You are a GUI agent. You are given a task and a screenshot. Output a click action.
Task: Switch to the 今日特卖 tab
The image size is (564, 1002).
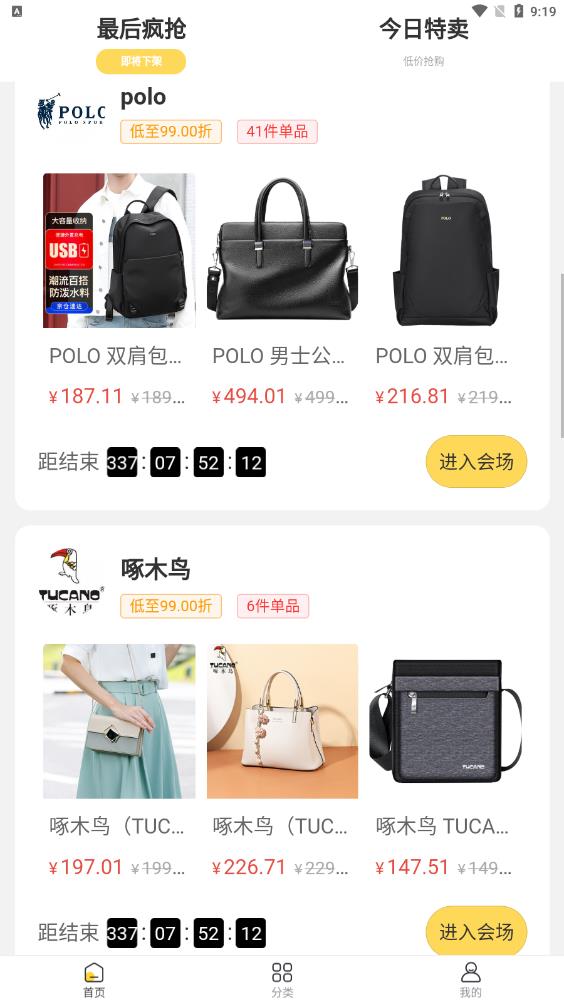(423, 42)
